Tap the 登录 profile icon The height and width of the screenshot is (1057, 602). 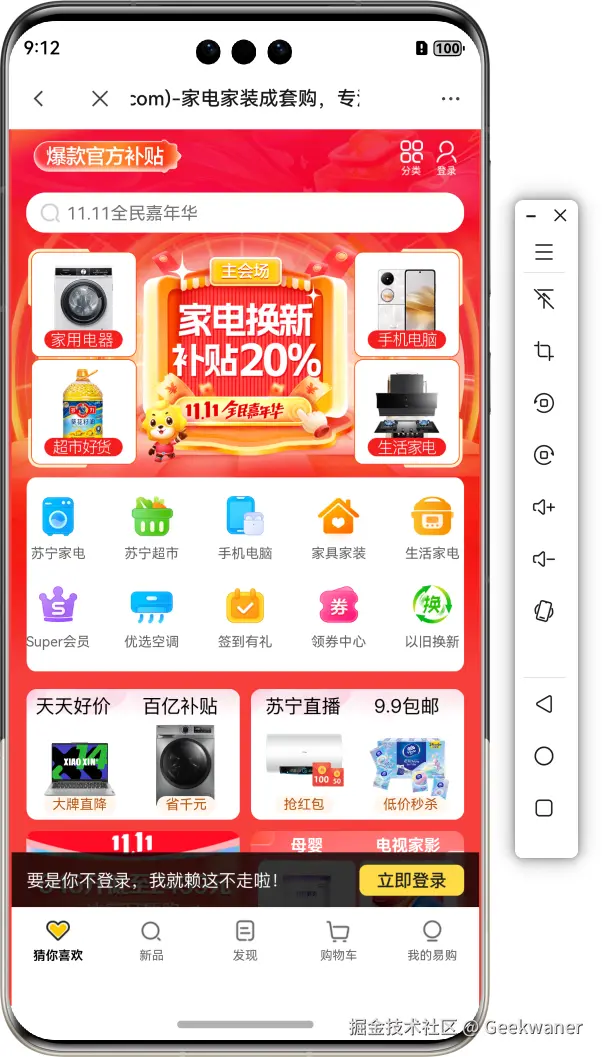coord(446,157)
